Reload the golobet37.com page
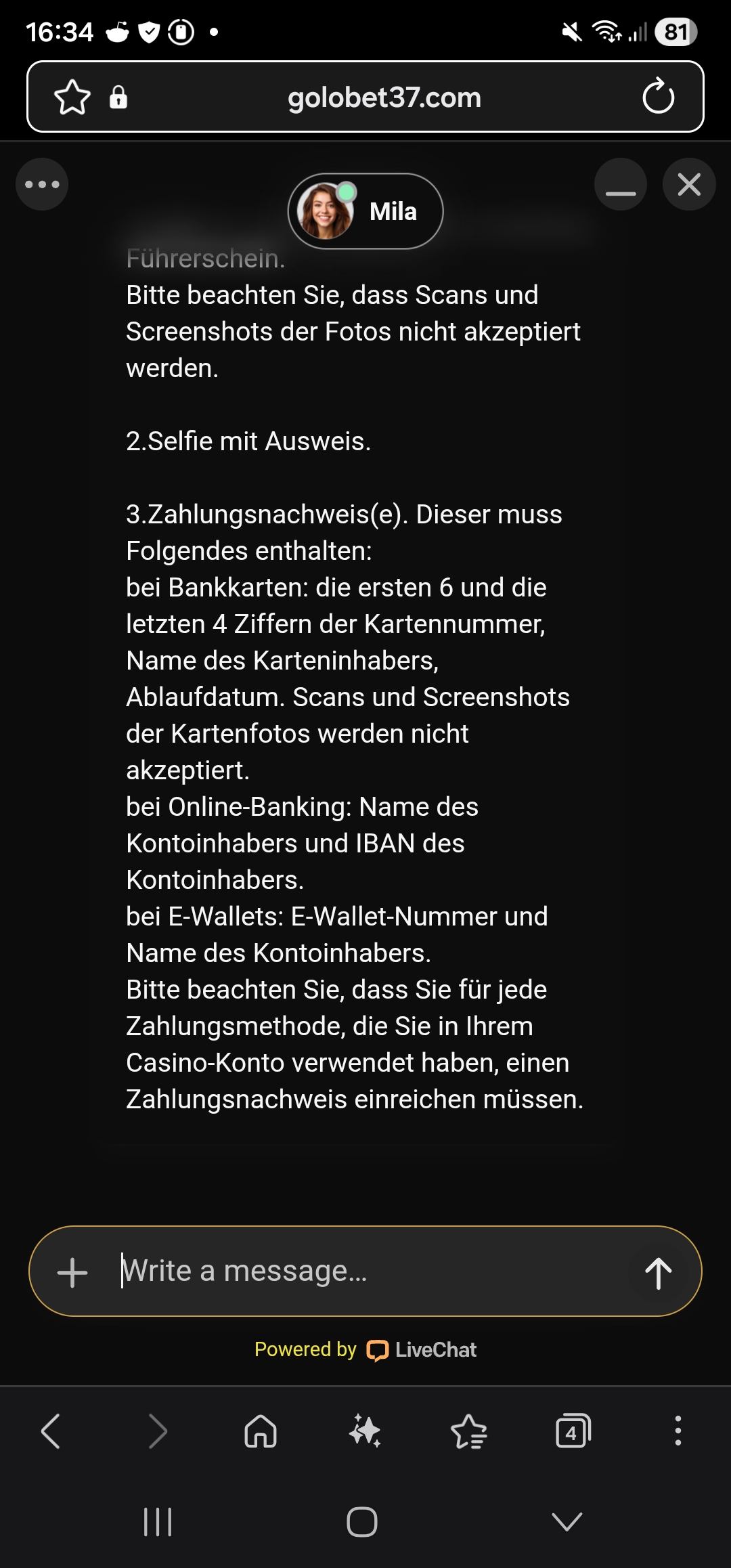 (658, 97)
